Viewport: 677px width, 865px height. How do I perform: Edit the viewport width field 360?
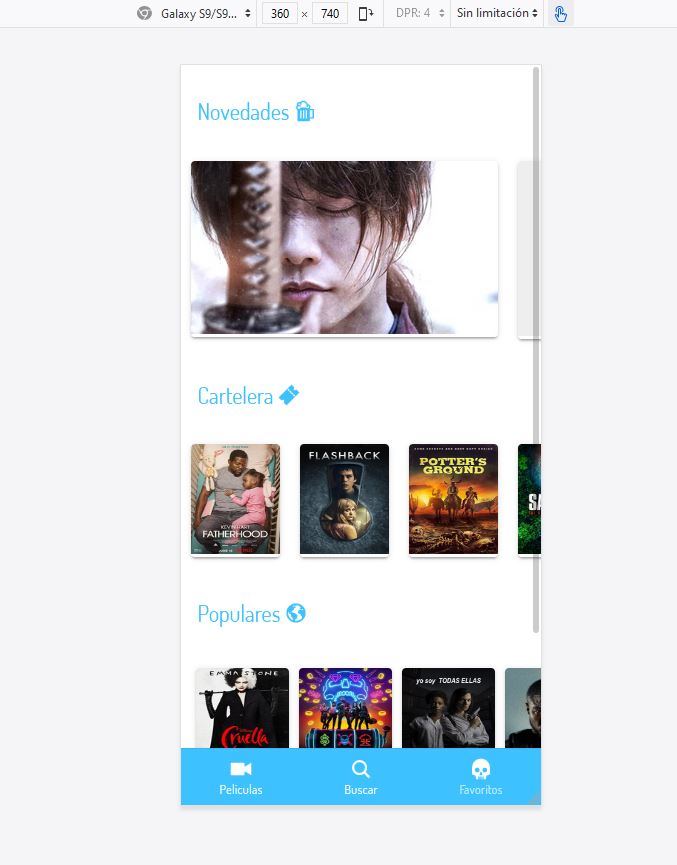tap(280, 14)
